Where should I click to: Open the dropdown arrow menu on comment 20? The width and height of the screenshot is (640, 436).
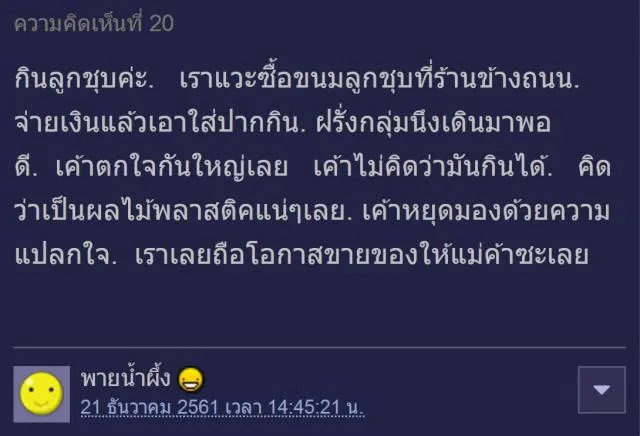coord(602,390)
